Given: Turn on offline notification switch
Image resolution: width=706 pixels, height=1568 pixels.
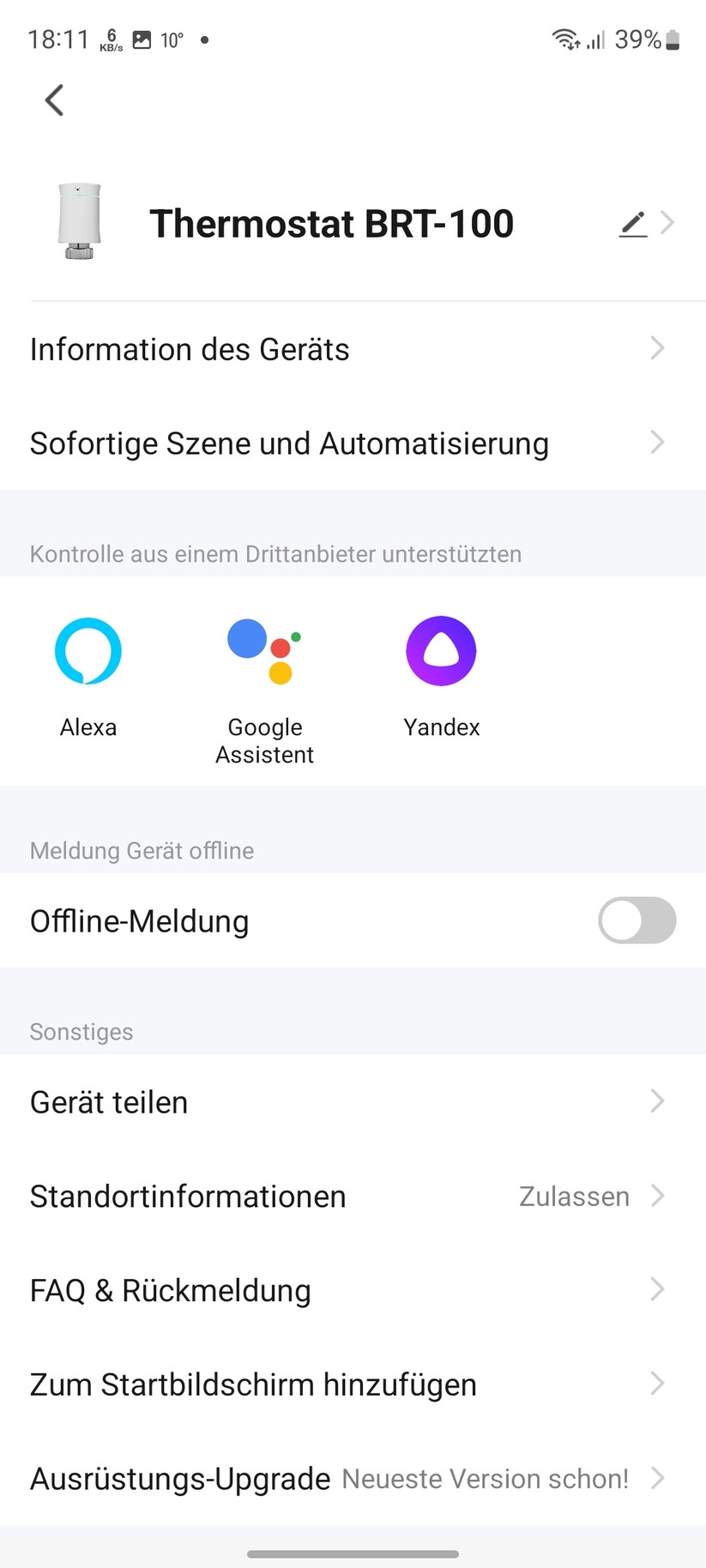Looking at the screenshot, I should [x=636, y=920].
